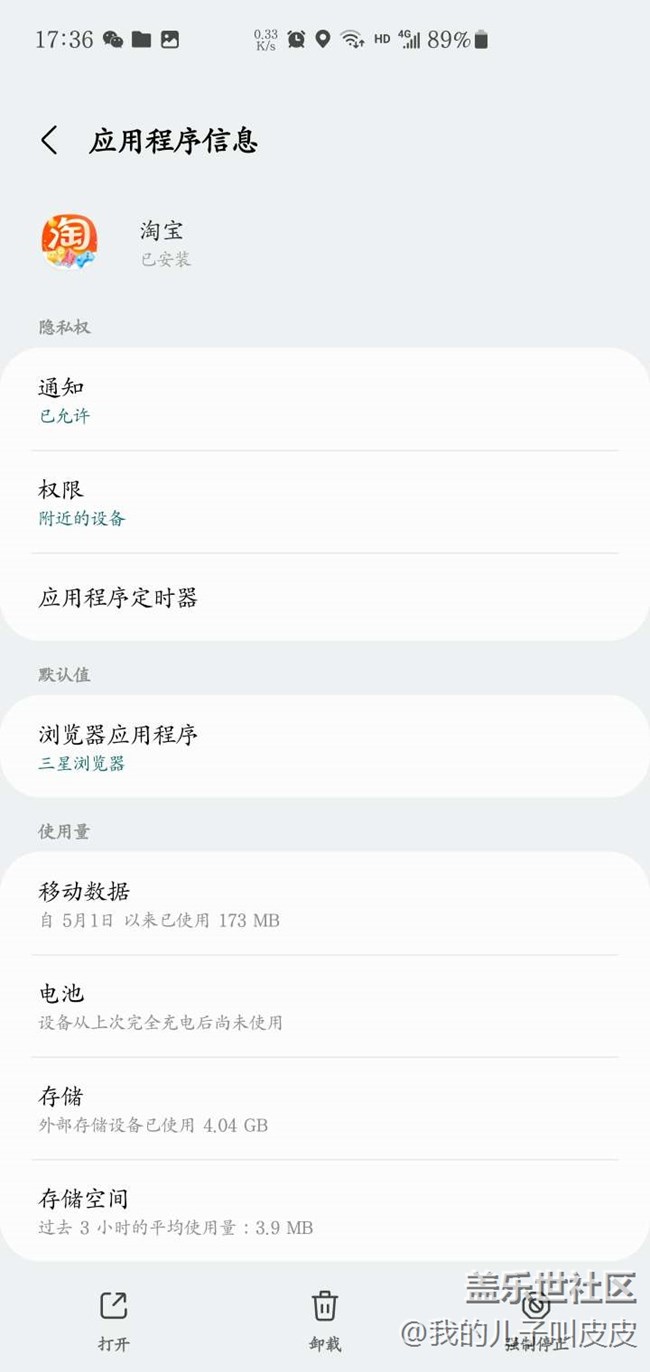650x1372 pixels.
Task: Open 应用程序定时器
Action: (324, 598)
